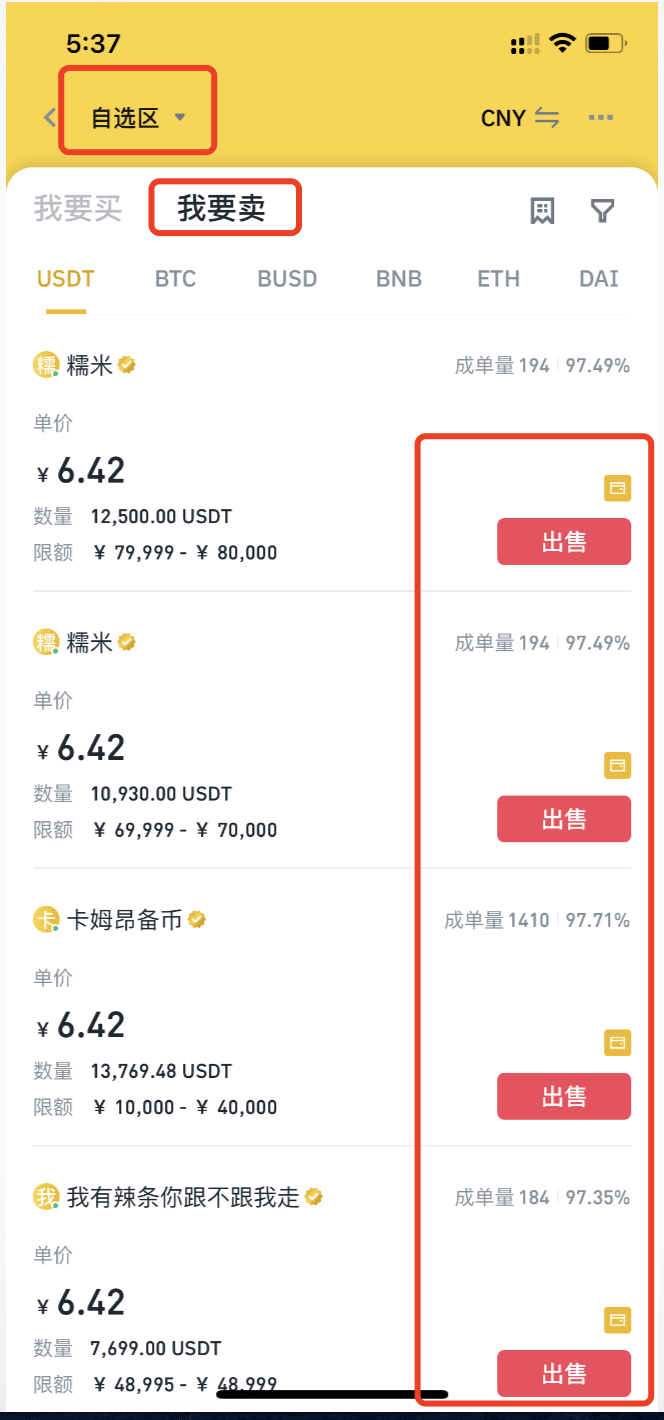
Task: Tap 出售 on the 10,930.00 USDT offer
Action: pos(564,819)
